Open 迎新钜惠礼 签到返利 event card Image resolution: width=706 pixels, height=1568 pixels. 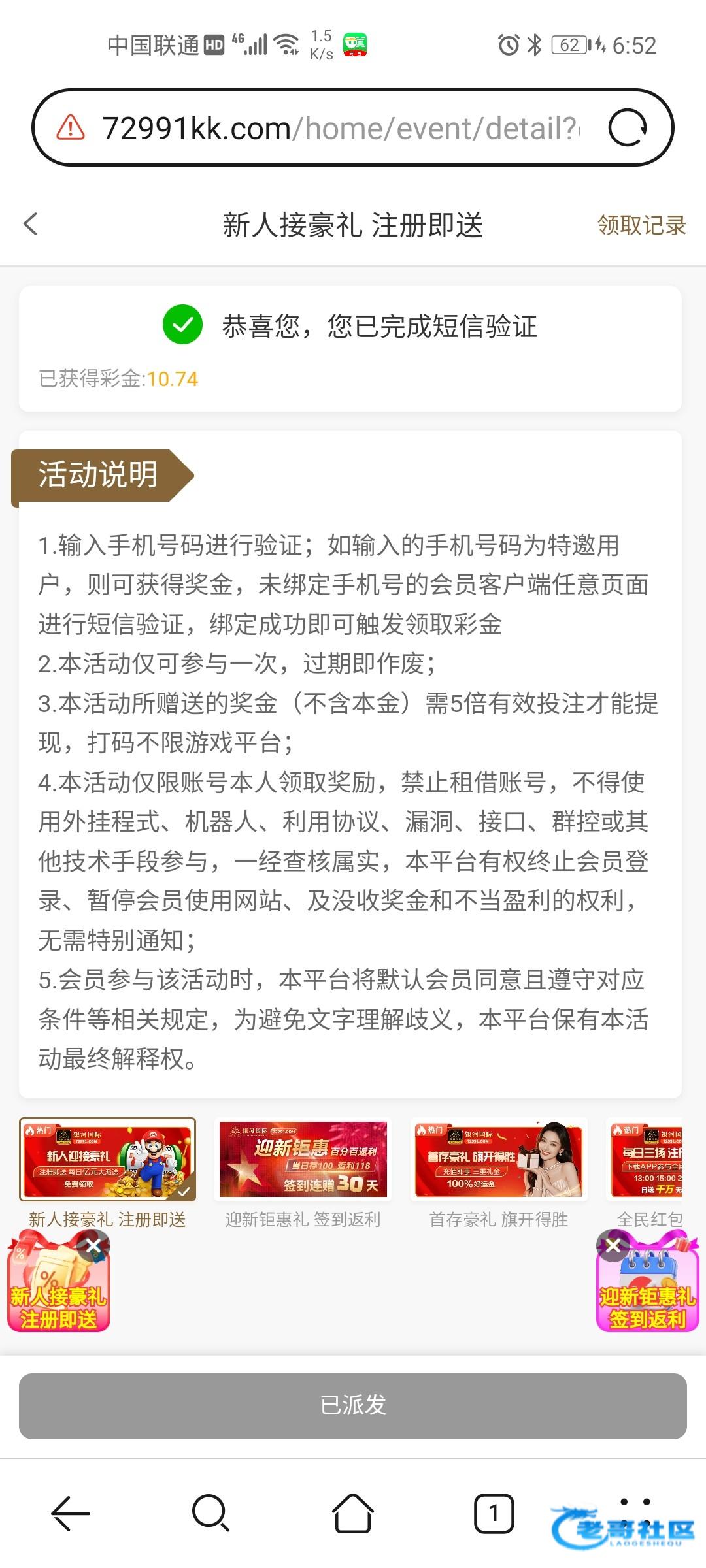[x=303, y=1160]
